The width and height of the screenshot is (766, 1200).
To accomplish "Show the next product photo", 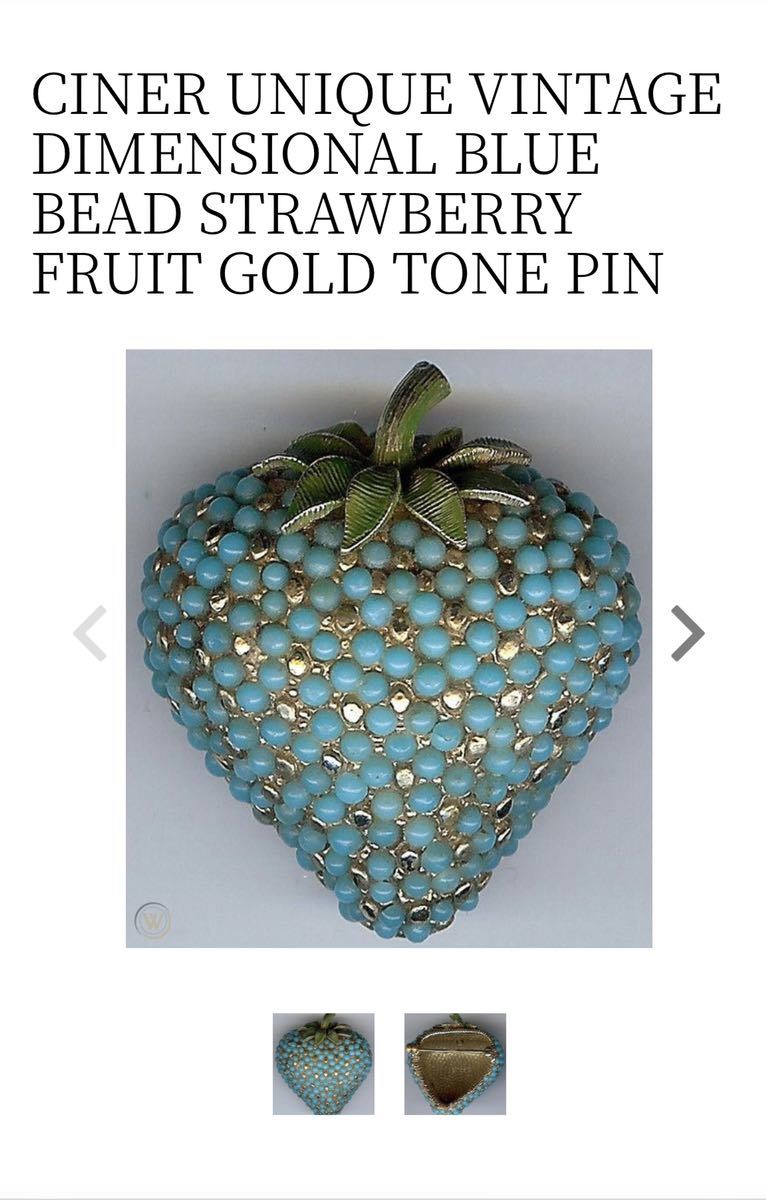I will pos(687,633).
